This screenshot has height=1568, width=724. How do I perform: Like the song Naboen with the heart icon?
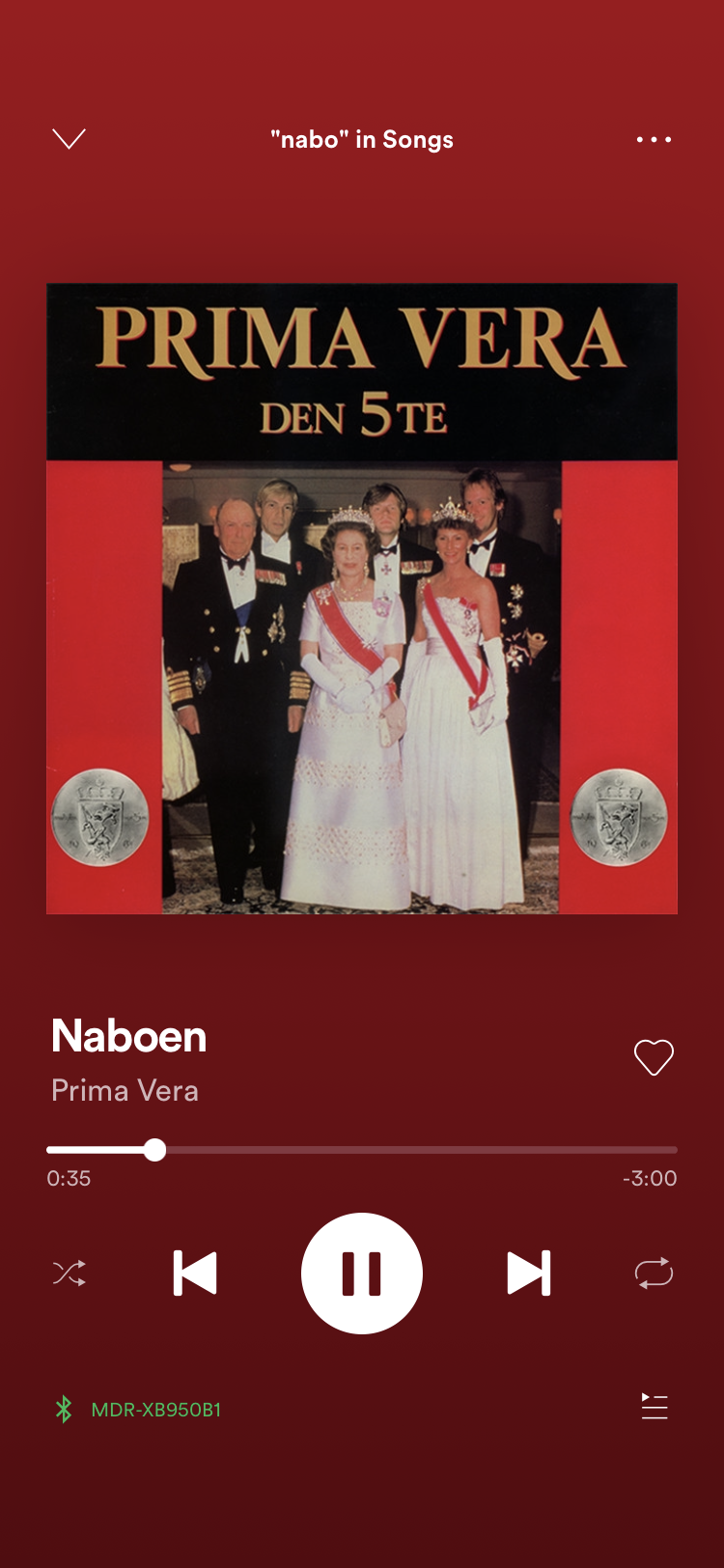pyautogui.click(x=654, y=1057)
